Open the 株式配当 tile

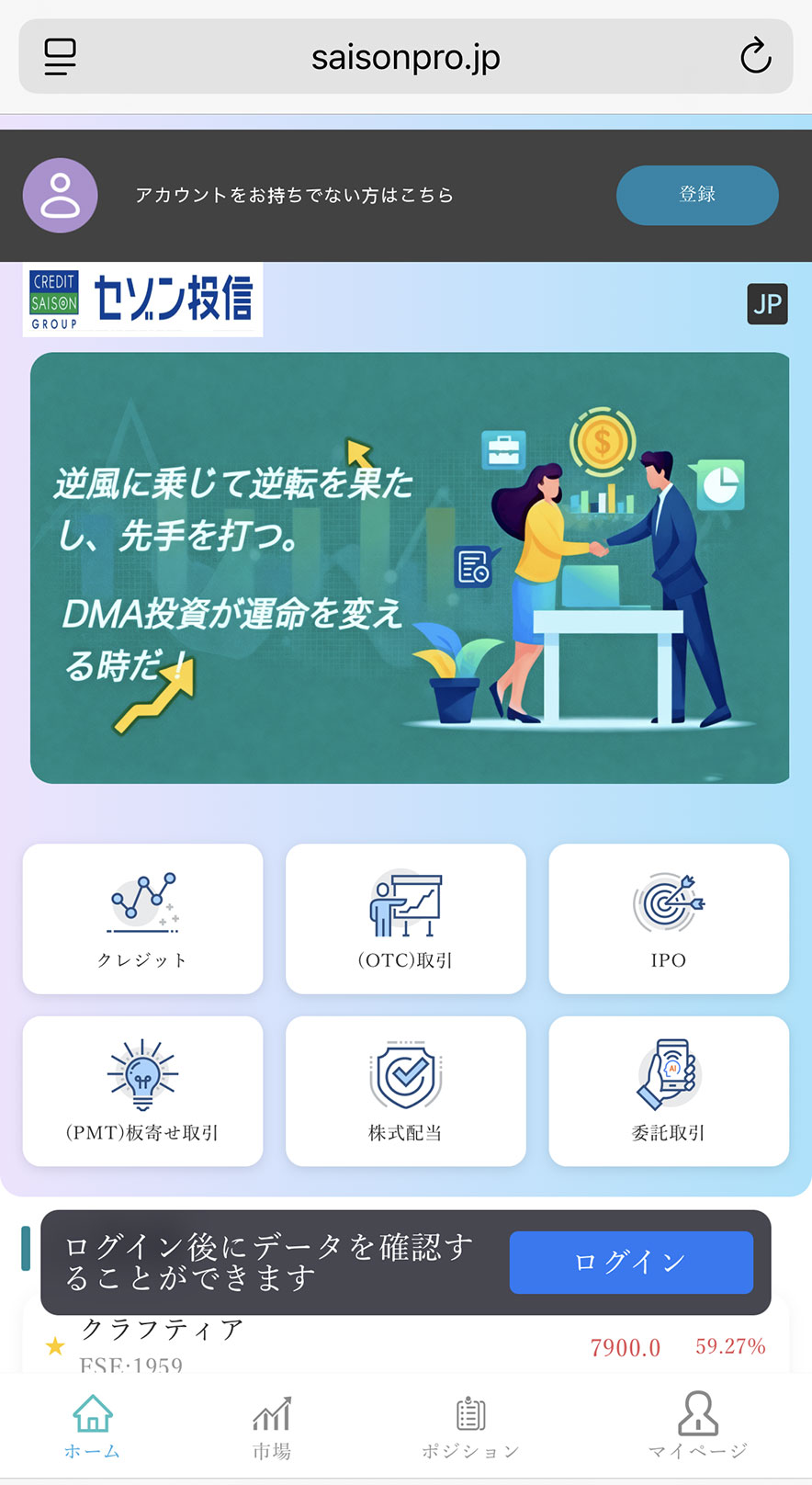405,1091
